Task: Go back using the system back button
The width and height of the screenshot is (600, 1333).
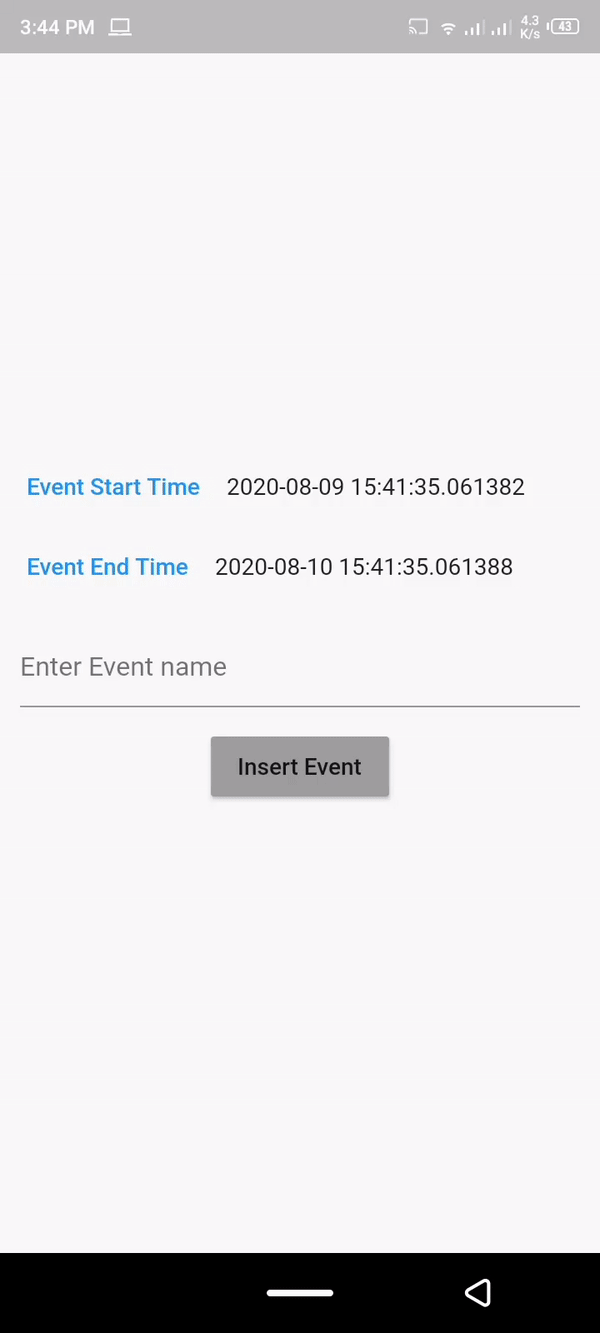Action: click(x=478, y=1292)
